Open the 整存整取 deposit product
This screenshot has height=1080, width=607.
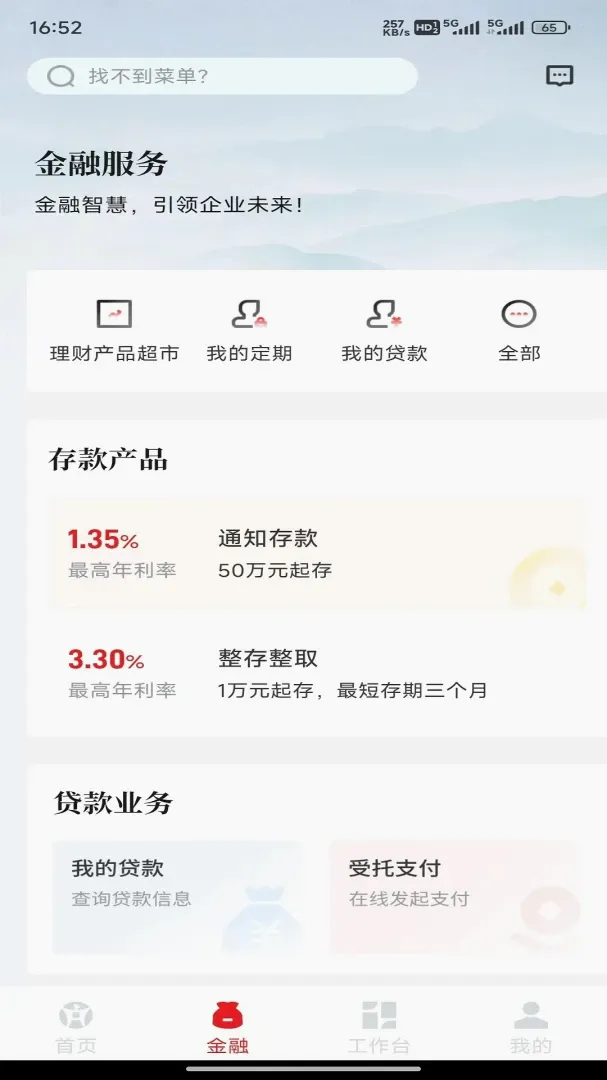(317, 673)
